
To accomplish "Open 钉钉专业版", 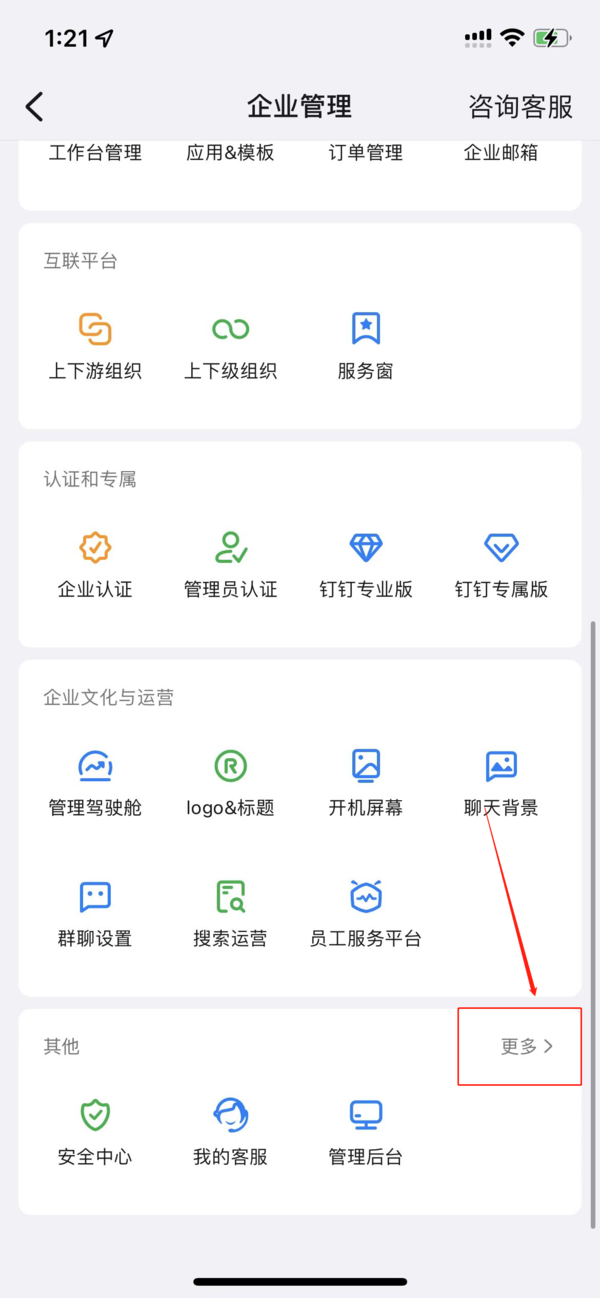I will [366, 563].
